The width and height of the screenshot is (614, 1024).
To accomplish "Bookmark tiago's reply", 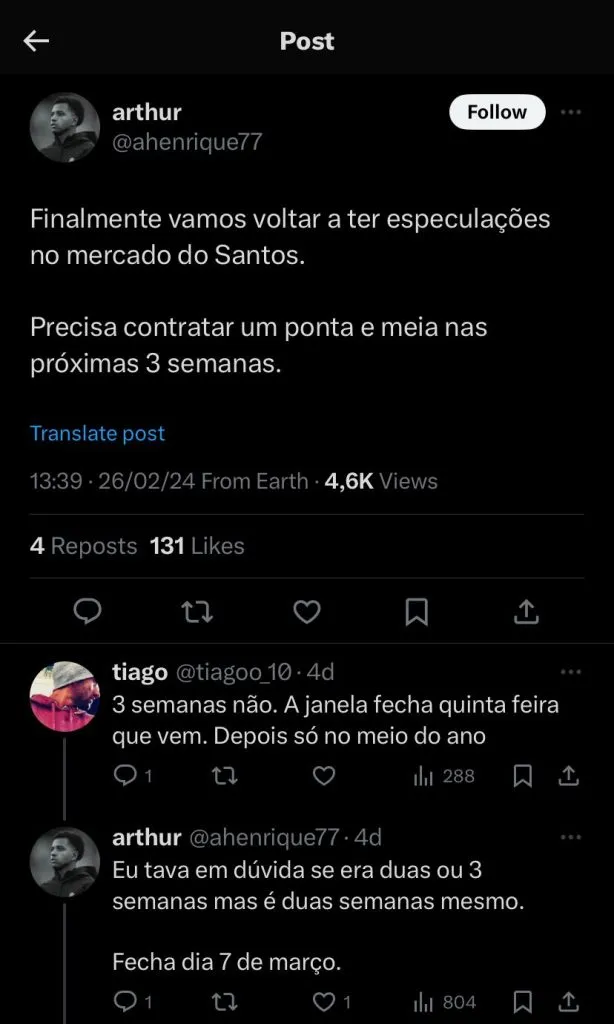I will coord(522,776).
